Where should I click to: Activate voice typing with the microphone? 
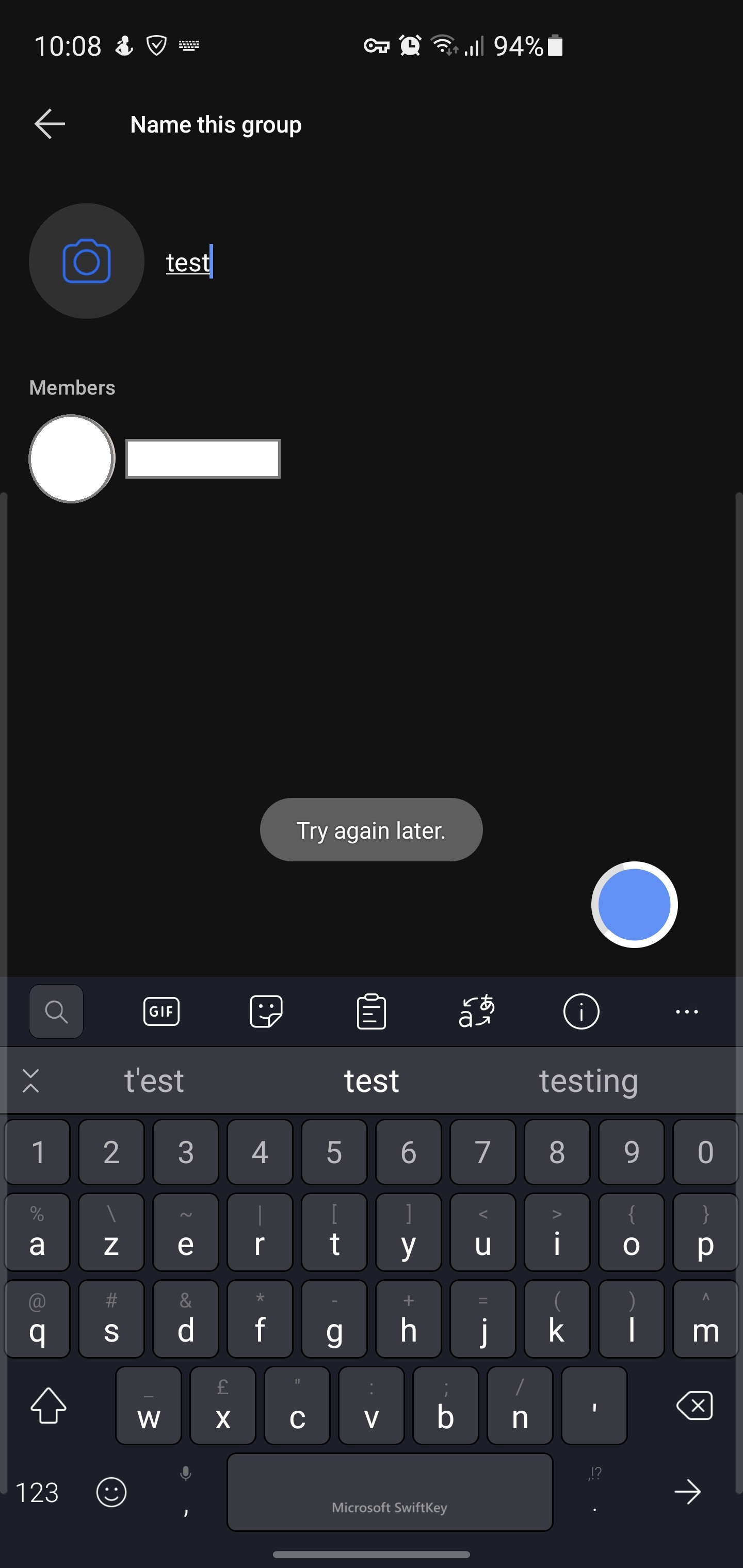point(185,1474)
